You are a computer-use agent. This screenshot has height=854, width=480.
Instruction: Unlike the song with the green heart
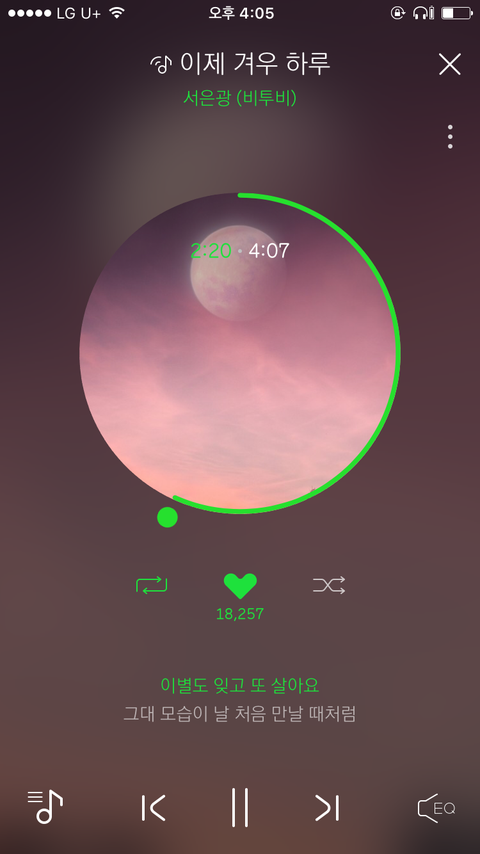coord(240,586)
